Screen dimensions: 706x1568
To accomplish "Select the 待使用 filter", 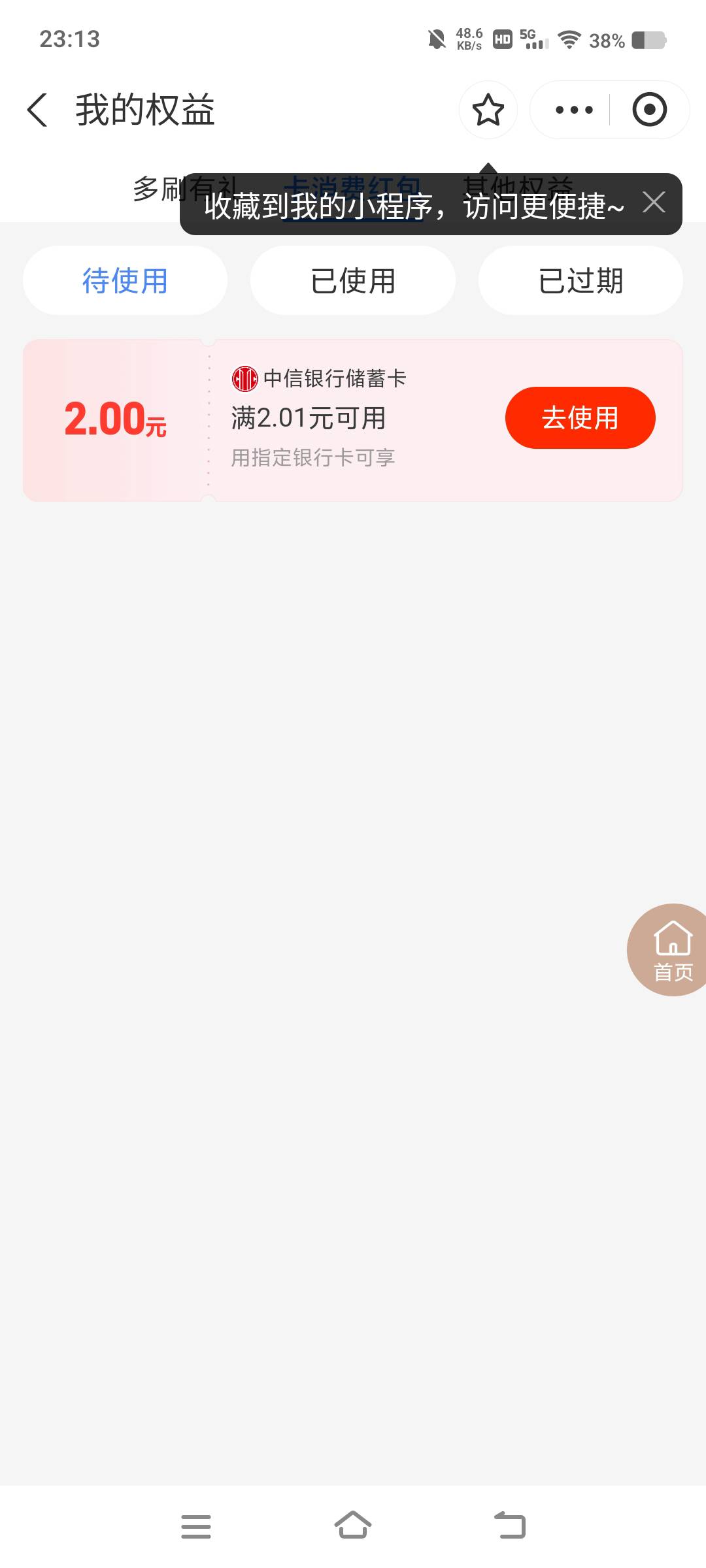I will 126,281.
